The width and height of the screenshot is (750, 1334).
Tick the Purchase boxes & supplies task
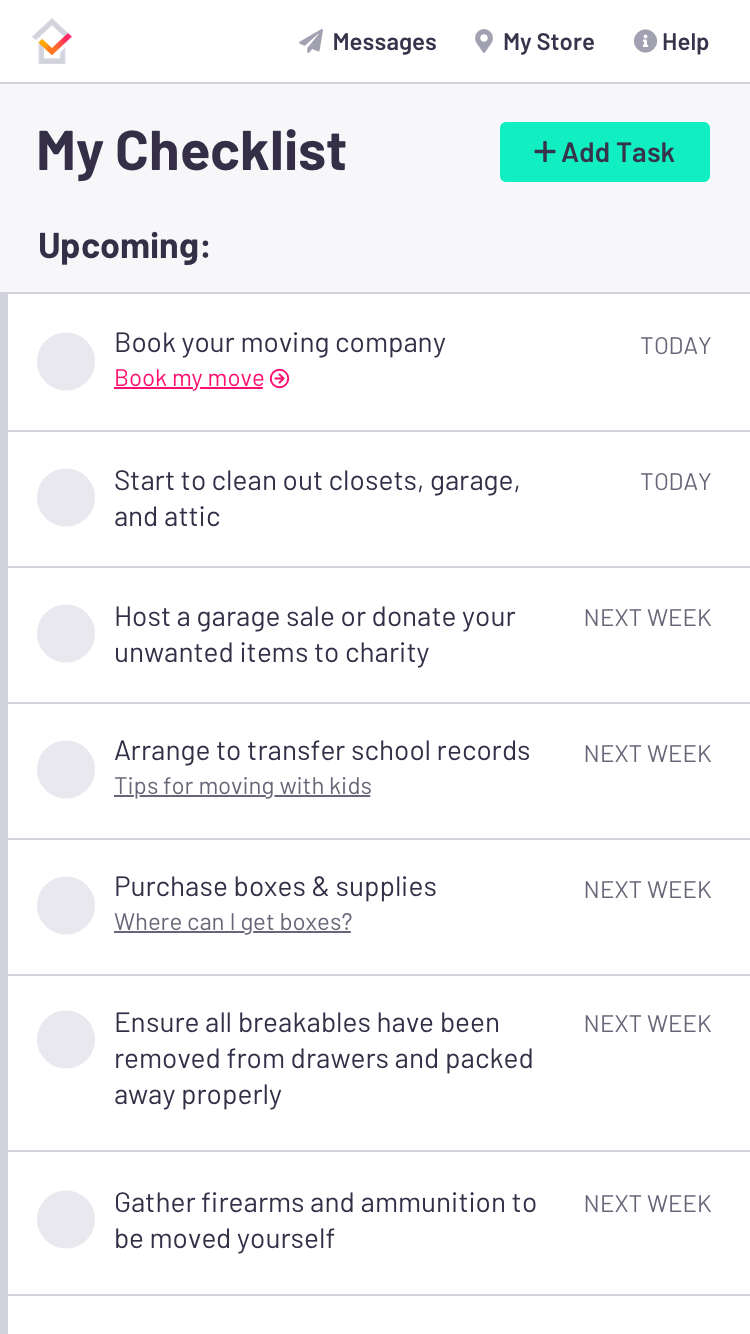click(x=66, y=905)
